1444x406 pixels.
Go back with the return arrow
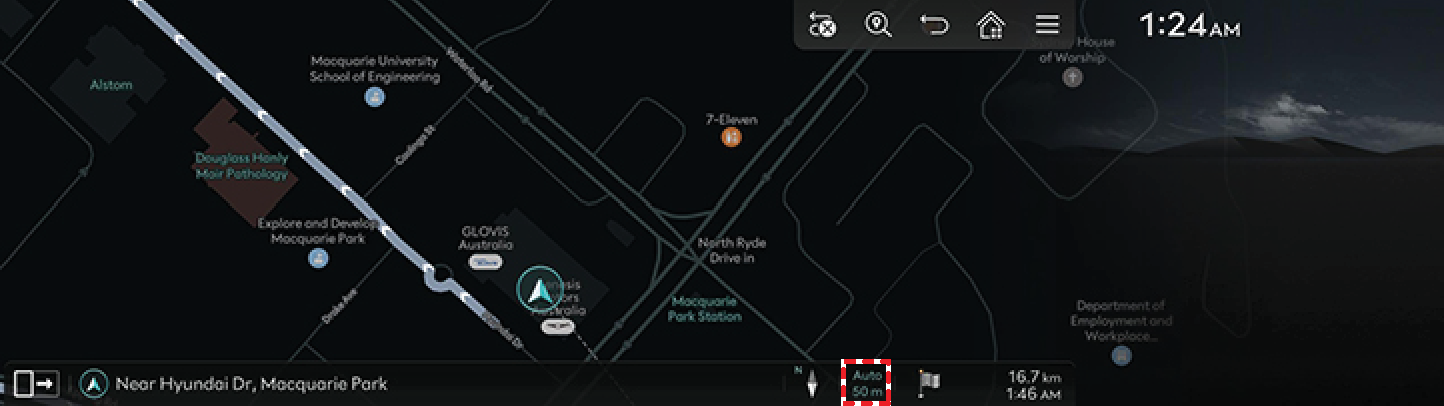(x=934, y=25)
